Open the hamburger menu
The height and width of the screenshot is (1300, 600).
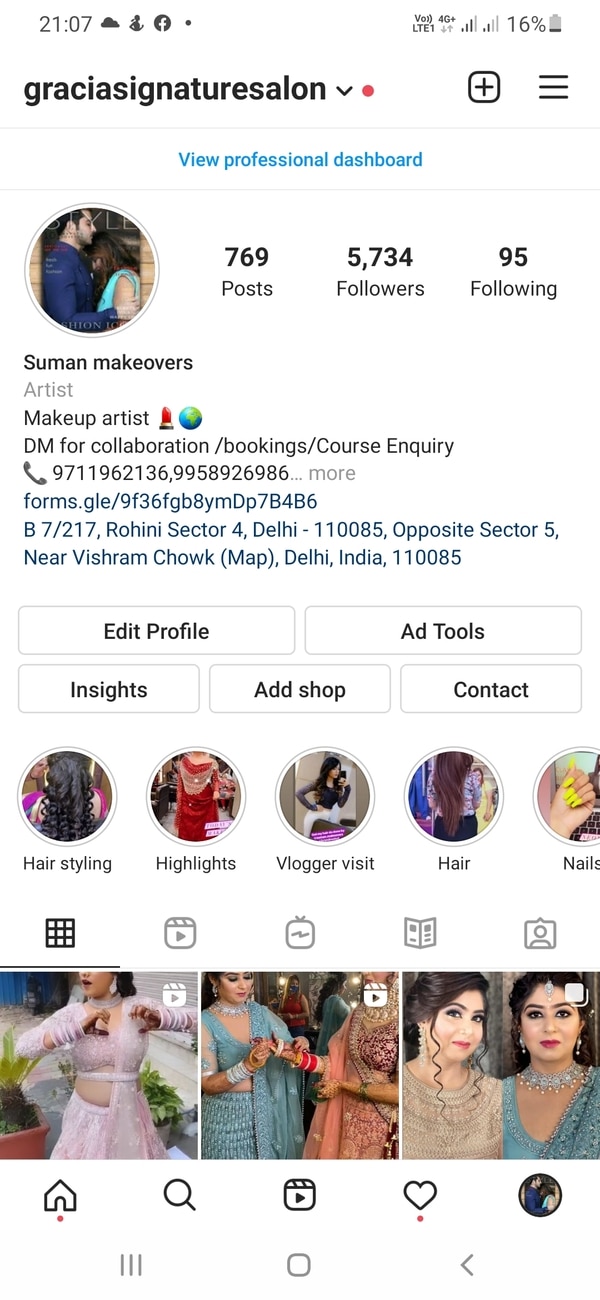click(553, 88)
